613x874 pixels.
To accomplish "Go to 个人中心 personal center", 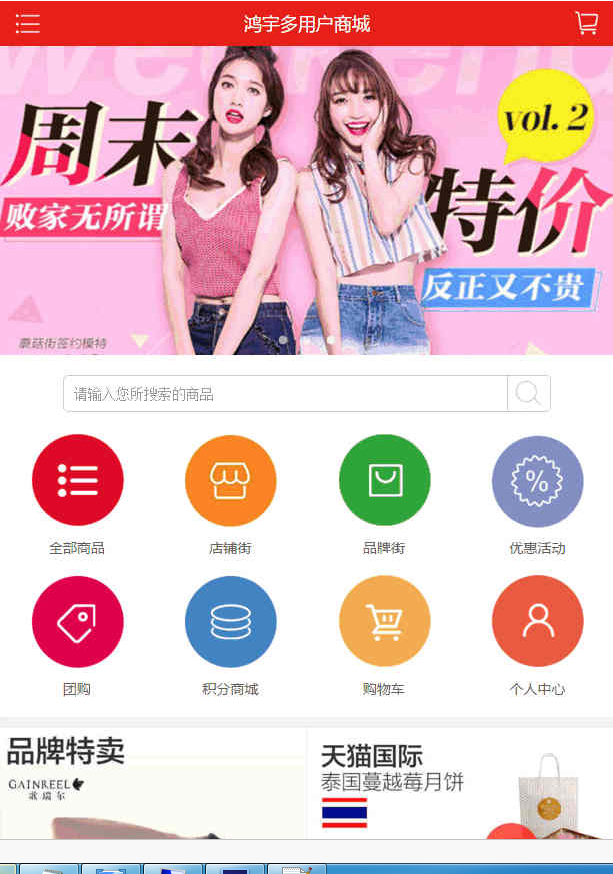I will (537, 622).
